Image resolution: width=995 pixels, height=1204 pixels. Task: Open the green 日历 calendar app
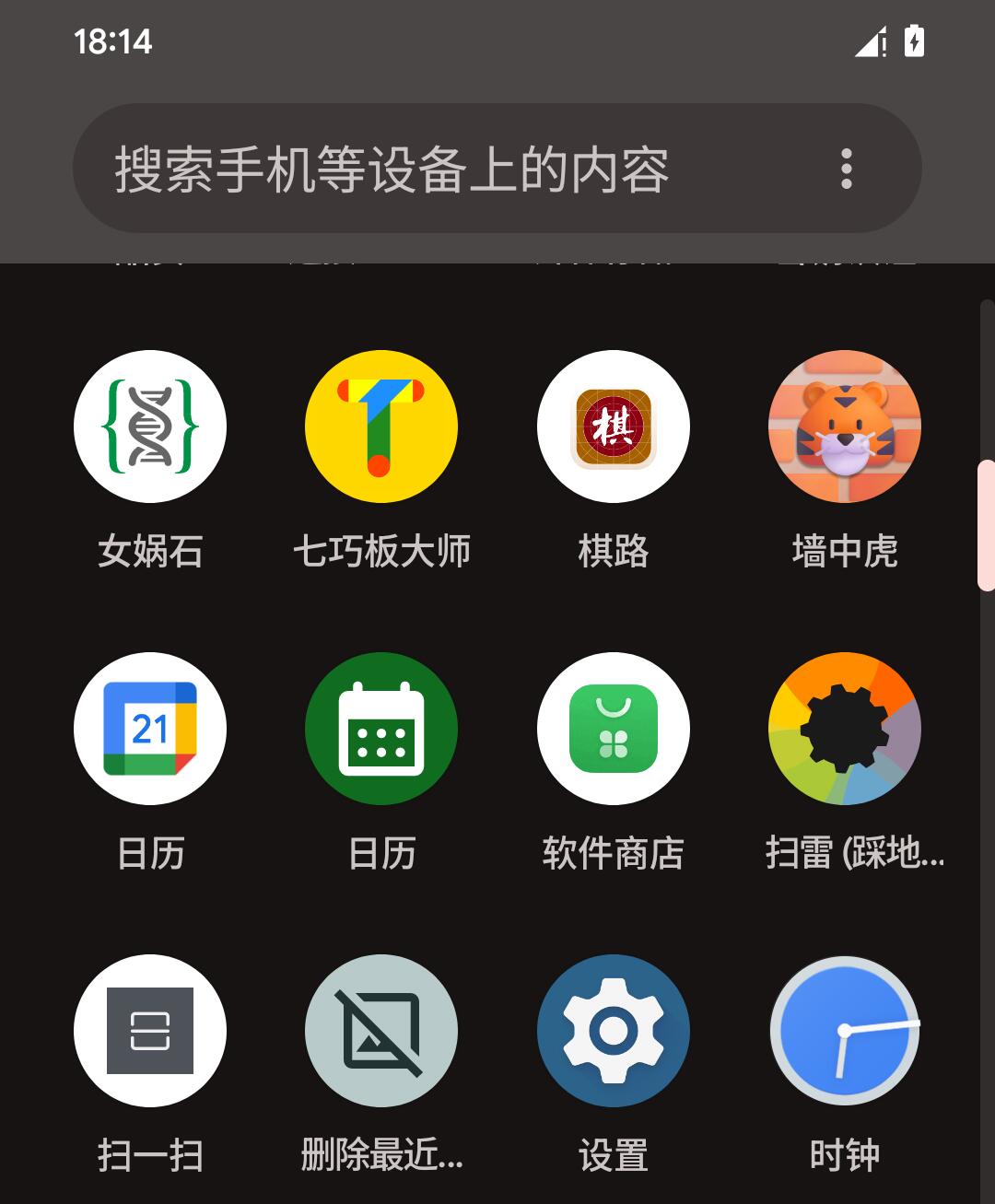click(x=381, y=729)
